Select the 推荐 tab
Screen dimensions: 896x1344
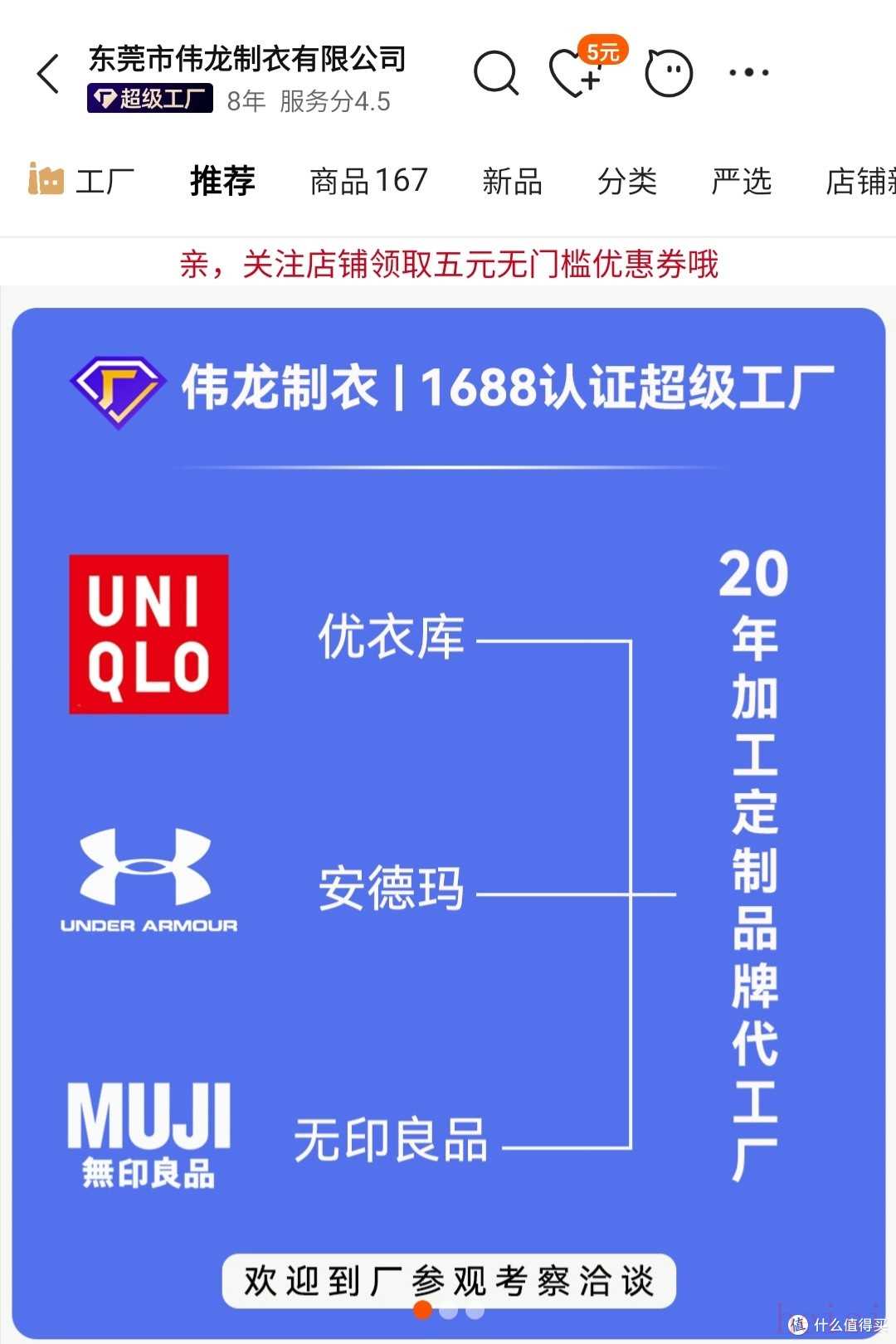(222, 180)
